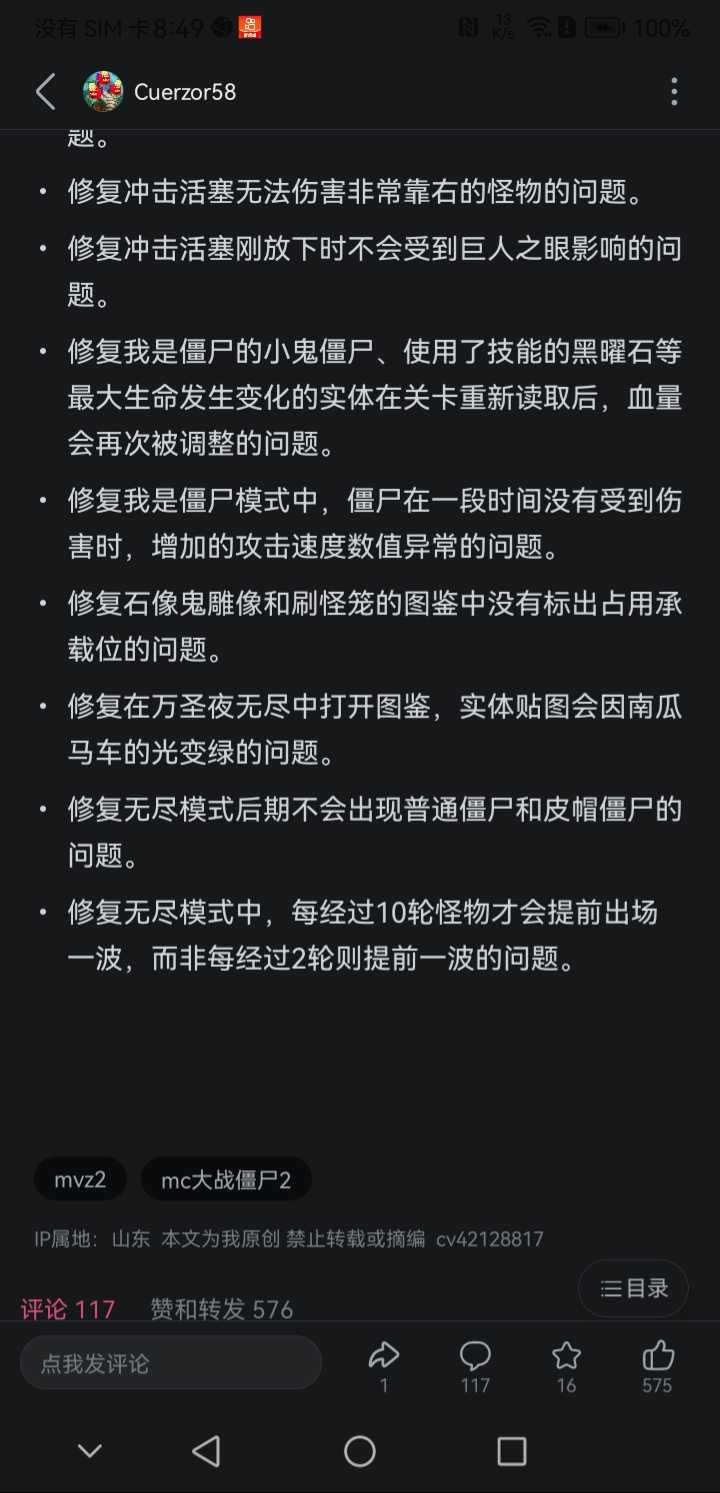Tap the 点我发评论 comment field

[x=171, y=1363]
